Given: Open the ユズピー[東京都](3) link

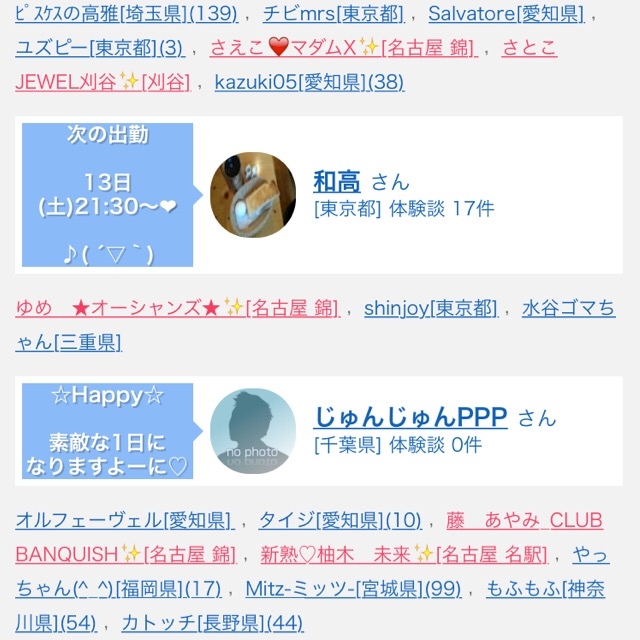Looking at the screenshot, I should coord(100,49).
